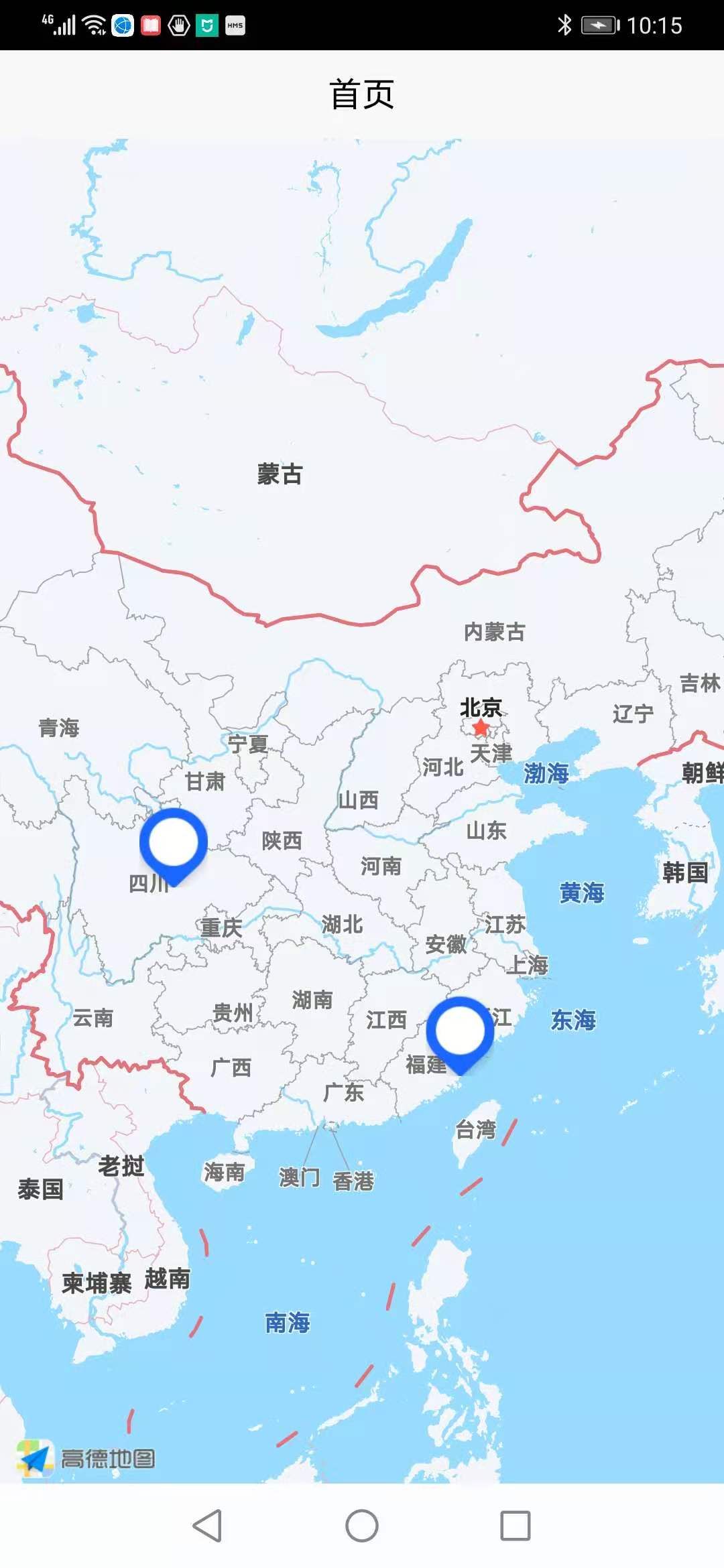This screenshot has height=1568, width=724.
Task: Tap the Bluetooth status icon
Action: (565, 24)
